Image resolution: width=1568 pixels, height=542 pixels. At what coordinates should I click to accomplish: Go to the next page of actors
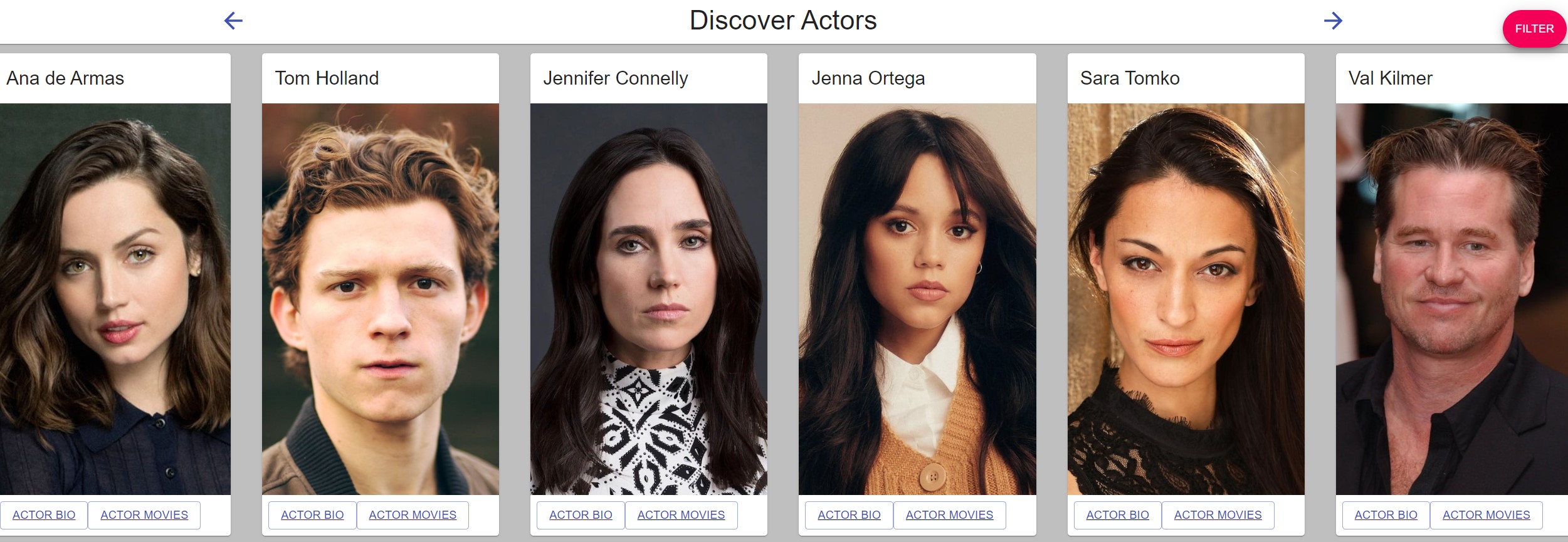pos(1332,21)
